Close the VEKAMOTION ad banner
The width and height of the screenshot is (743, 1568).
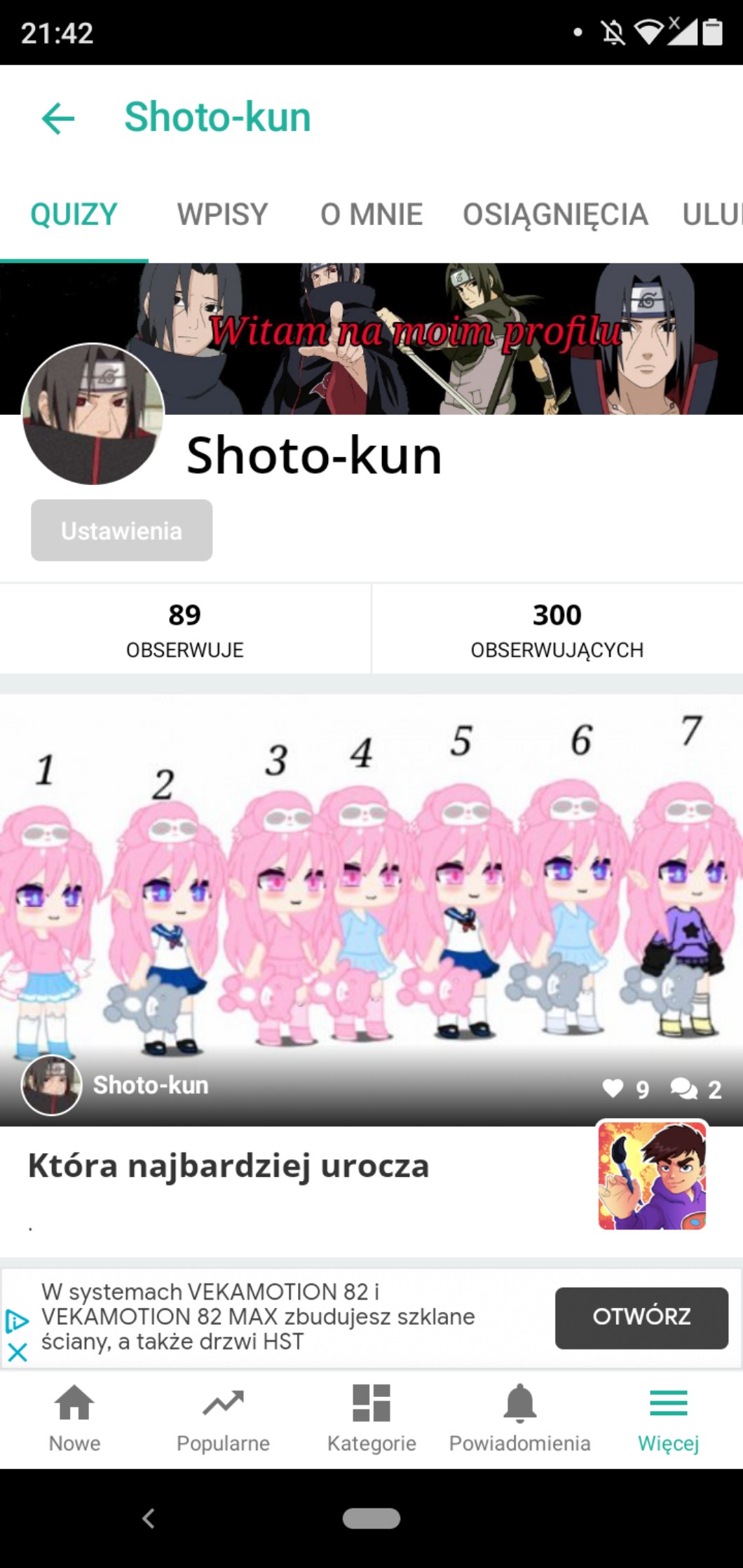click(x=17, y=1352)
